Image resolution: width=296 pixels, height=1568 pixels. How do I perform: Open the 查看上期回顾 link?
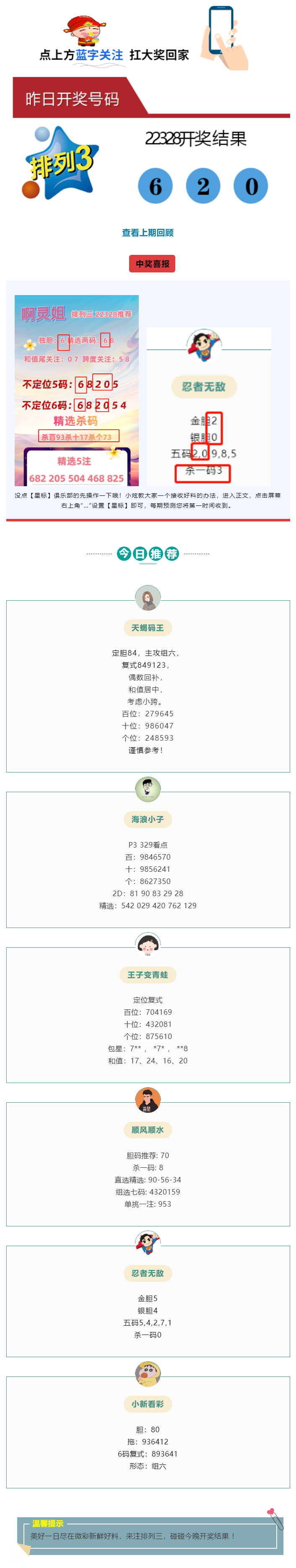coord(148,233)
